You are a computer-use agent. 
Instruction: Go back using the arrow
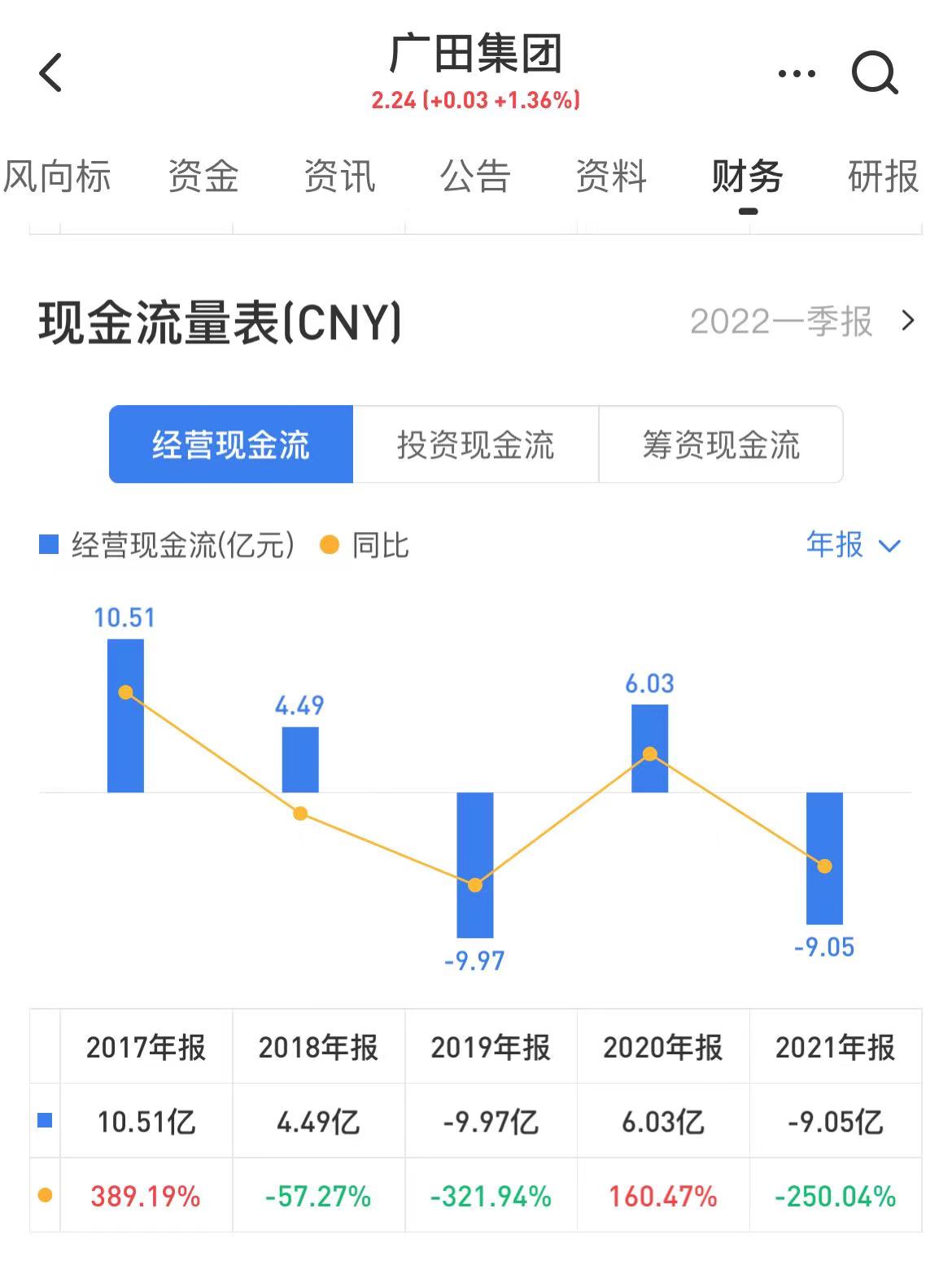(x=50, y=72)
